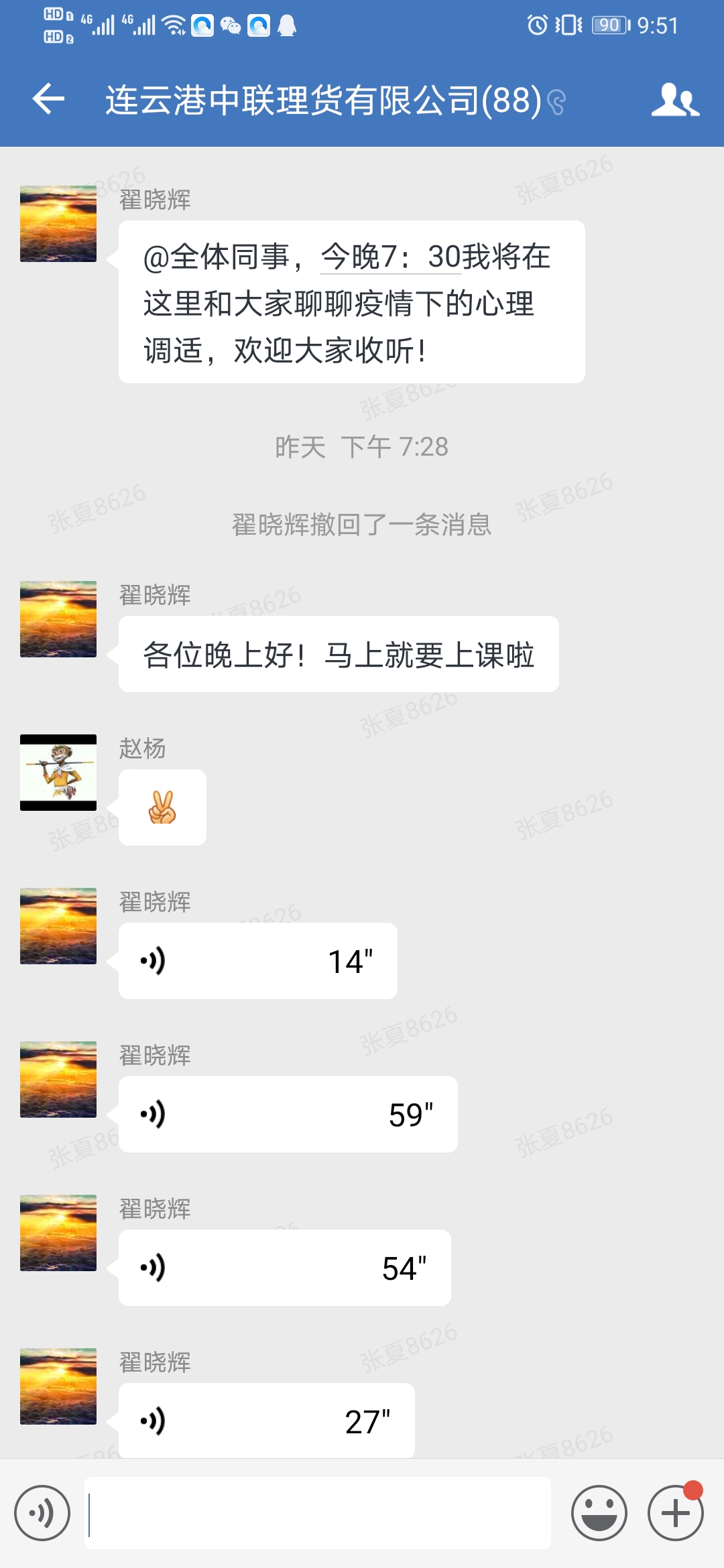Play the 59-second voice message
724x1568 pixels.
[x=288, y=1114]
